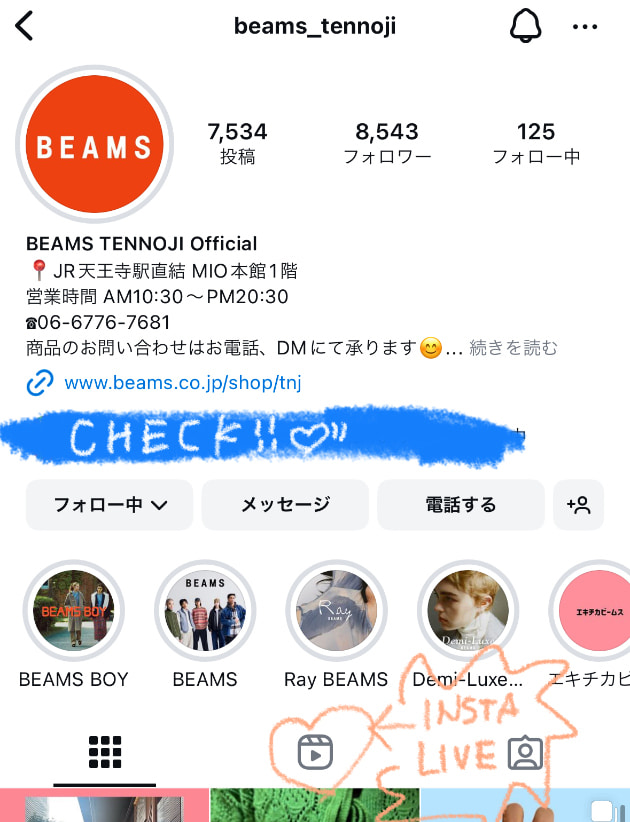View the 8,543 followers list
This screenshot has height=822, width=630.
[387, 143]
